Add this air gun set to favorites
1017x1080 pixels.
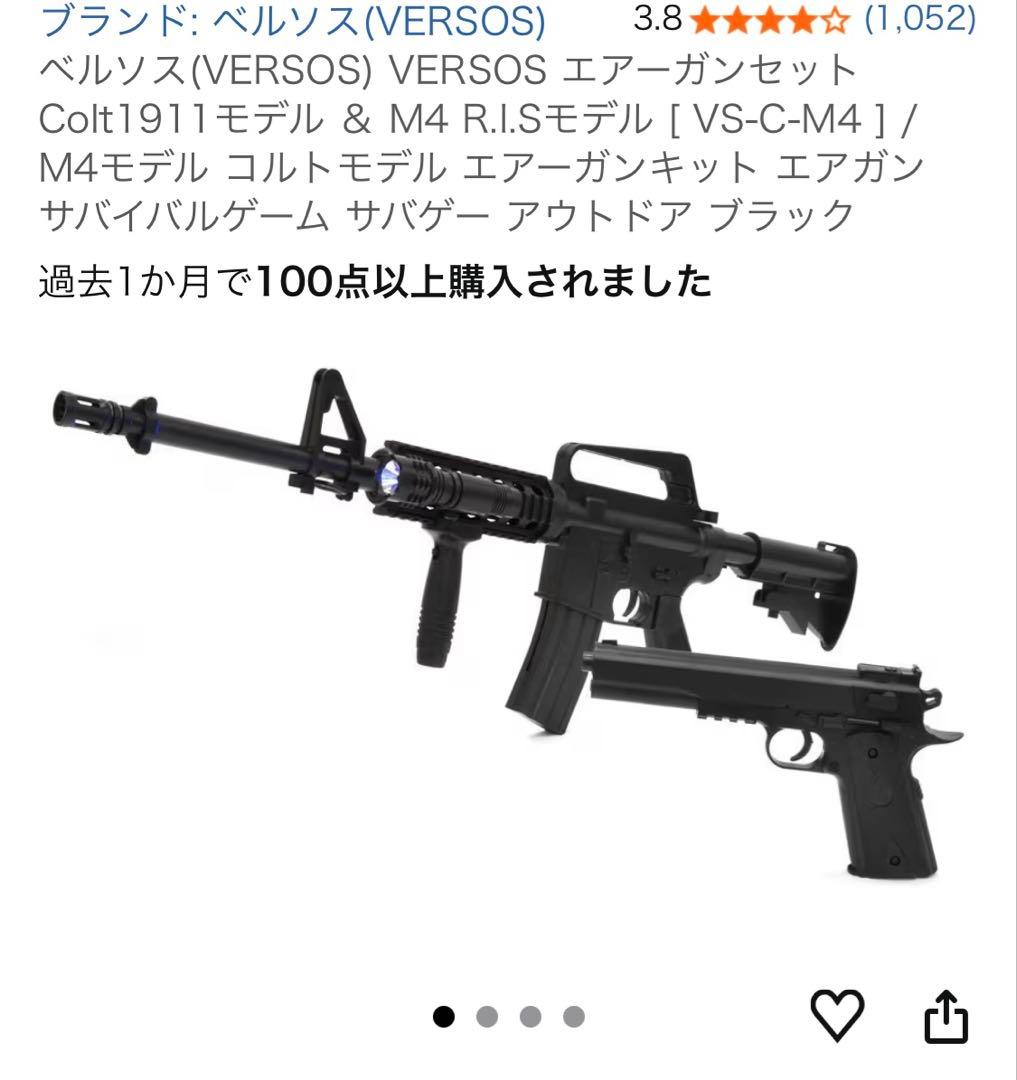[x=837, y=1015]
